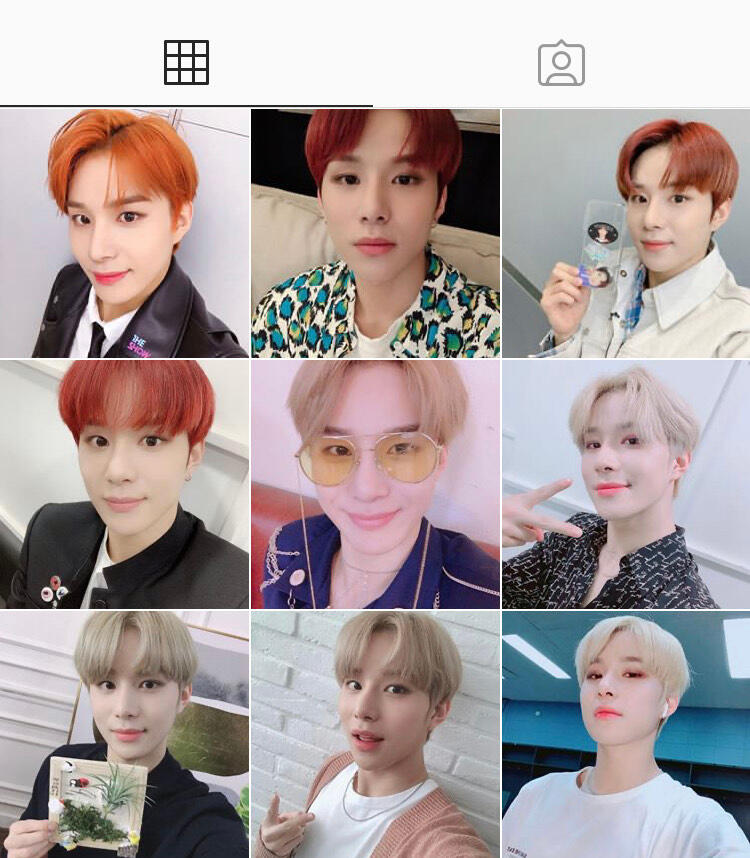This screenshot has width=750, height=858.
Task: Open the white t-shirt blonde selfie post
Action: (626, 735)
